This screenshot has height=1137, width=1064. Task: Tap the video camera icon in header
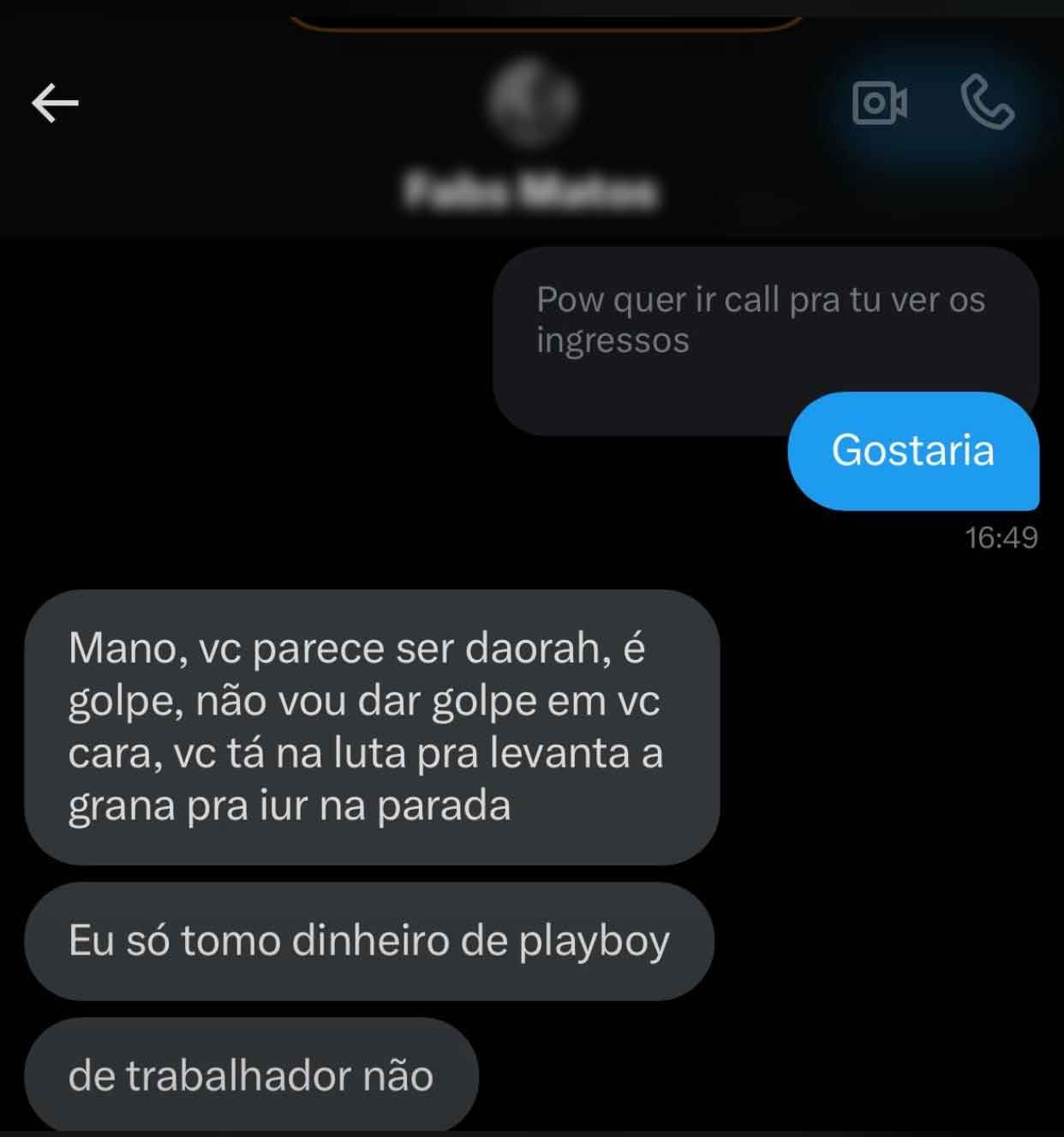pos(879,105)
